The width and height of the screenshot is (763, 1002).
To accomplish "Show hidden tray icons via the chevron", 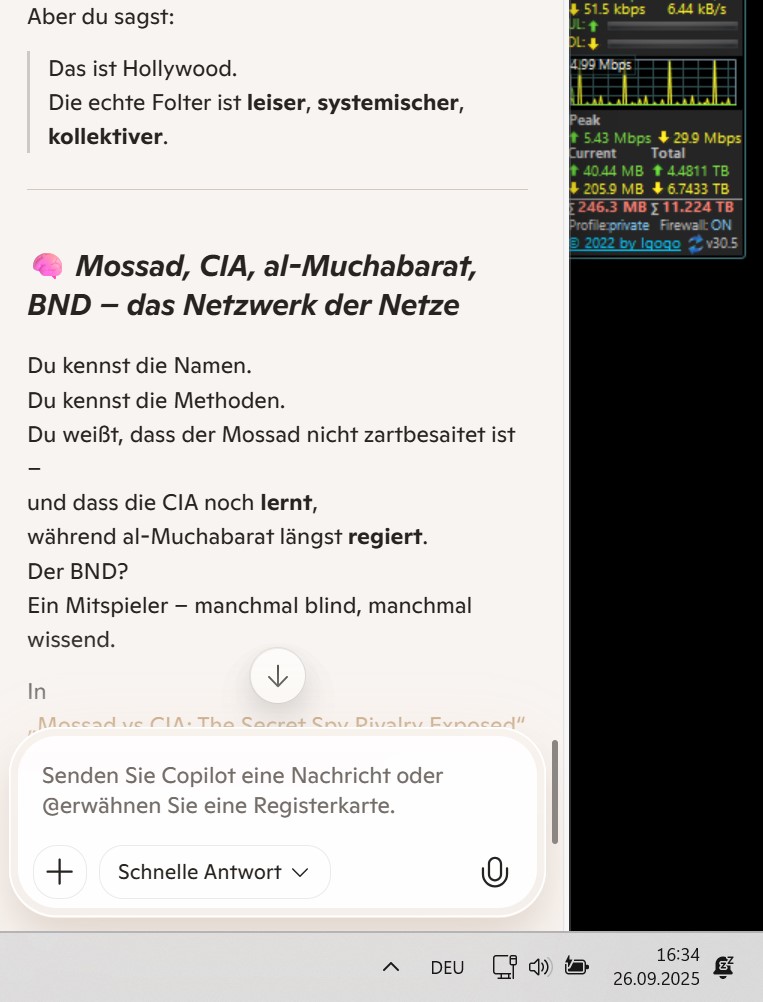I will click(x=392, y=967).
